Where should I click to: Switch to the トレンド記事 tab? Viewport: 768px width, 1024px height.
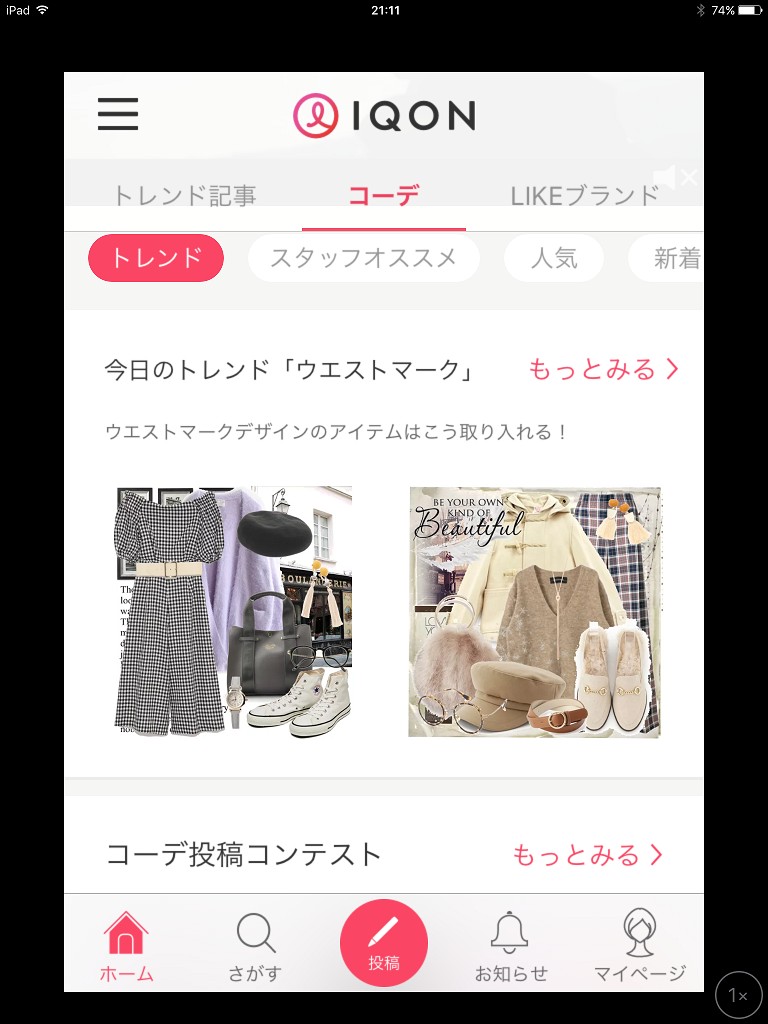(x=184, y=196)
